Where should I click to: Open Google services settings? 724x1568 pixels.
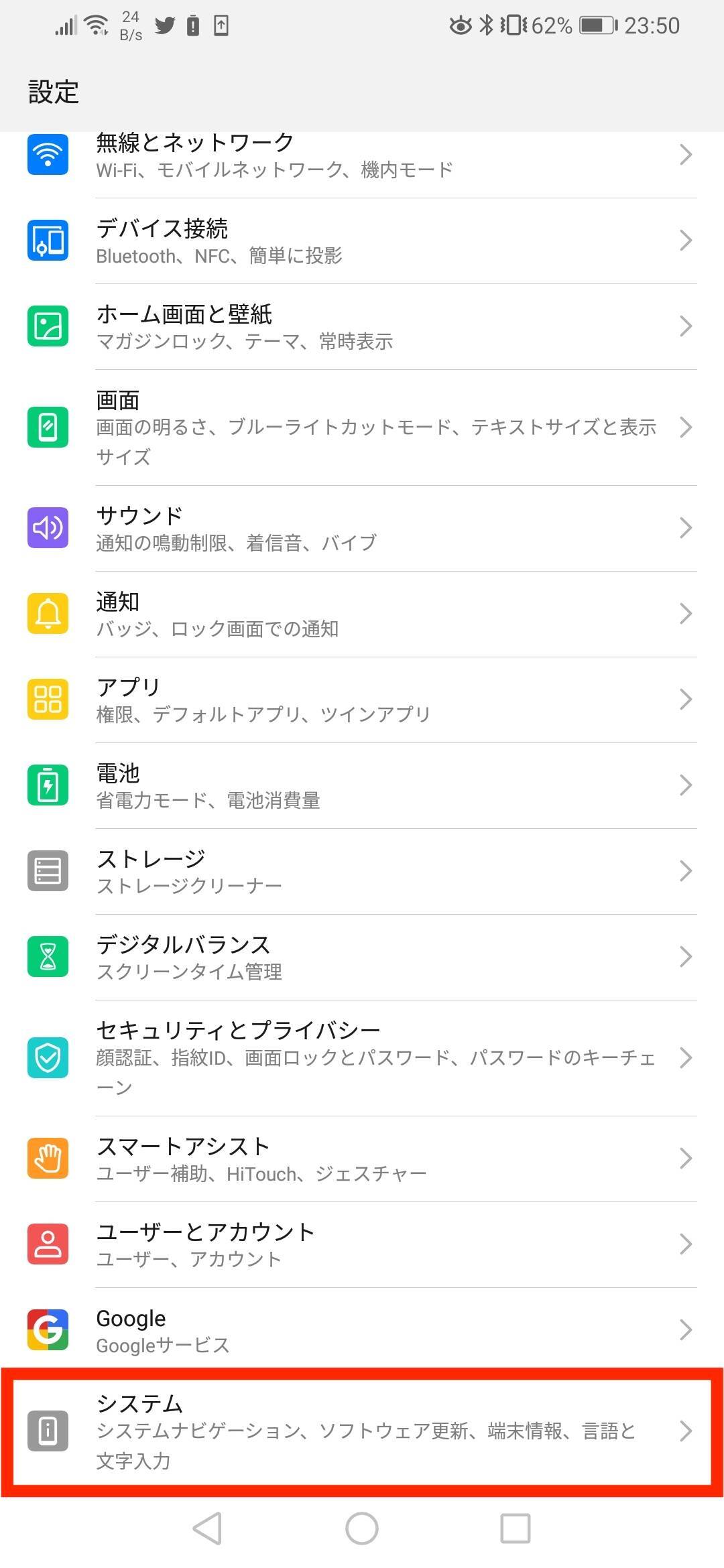coord(362,1330)
